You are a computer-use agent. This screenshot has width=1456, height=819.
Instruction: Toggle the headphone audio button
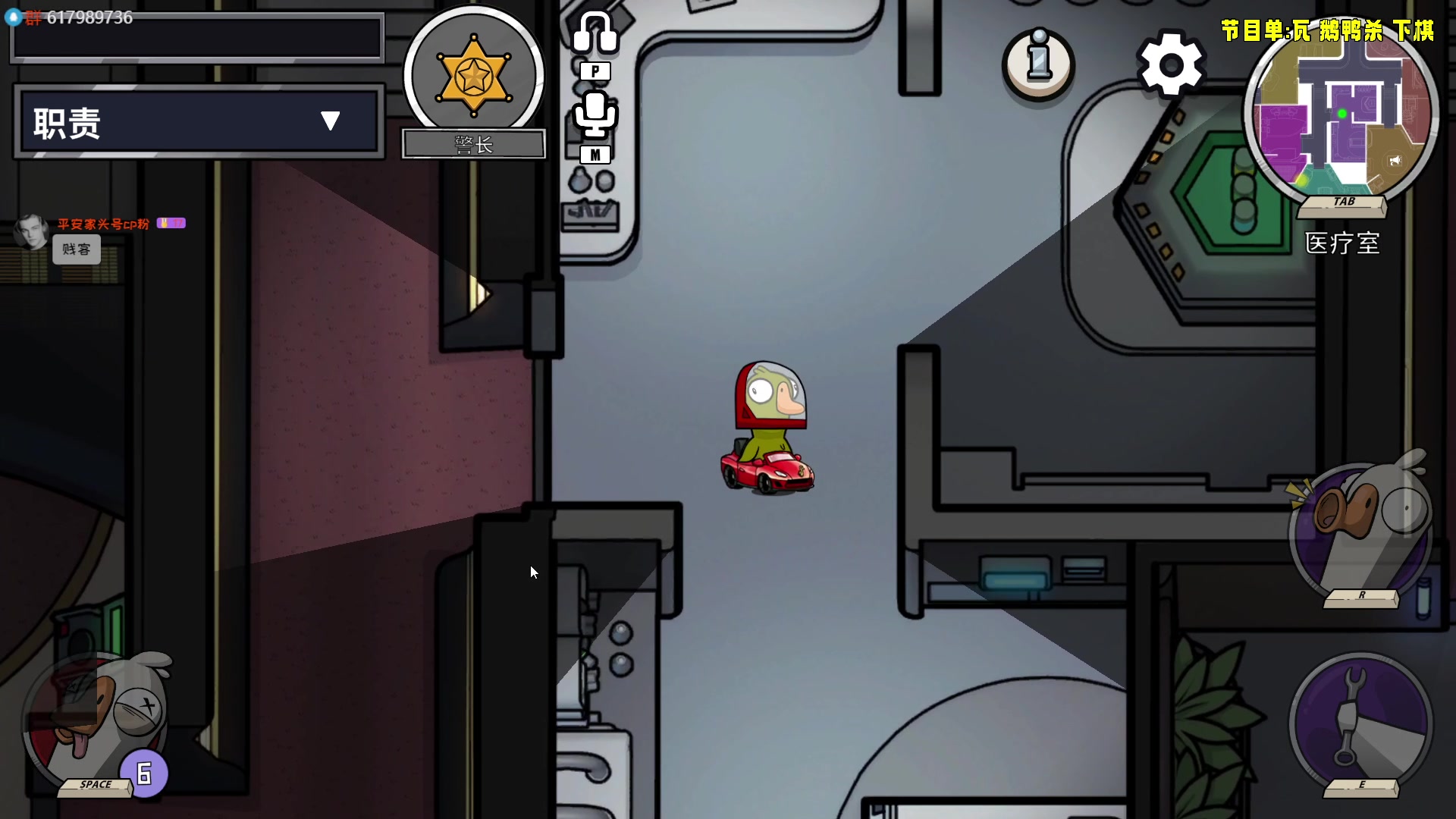point(595,34)
